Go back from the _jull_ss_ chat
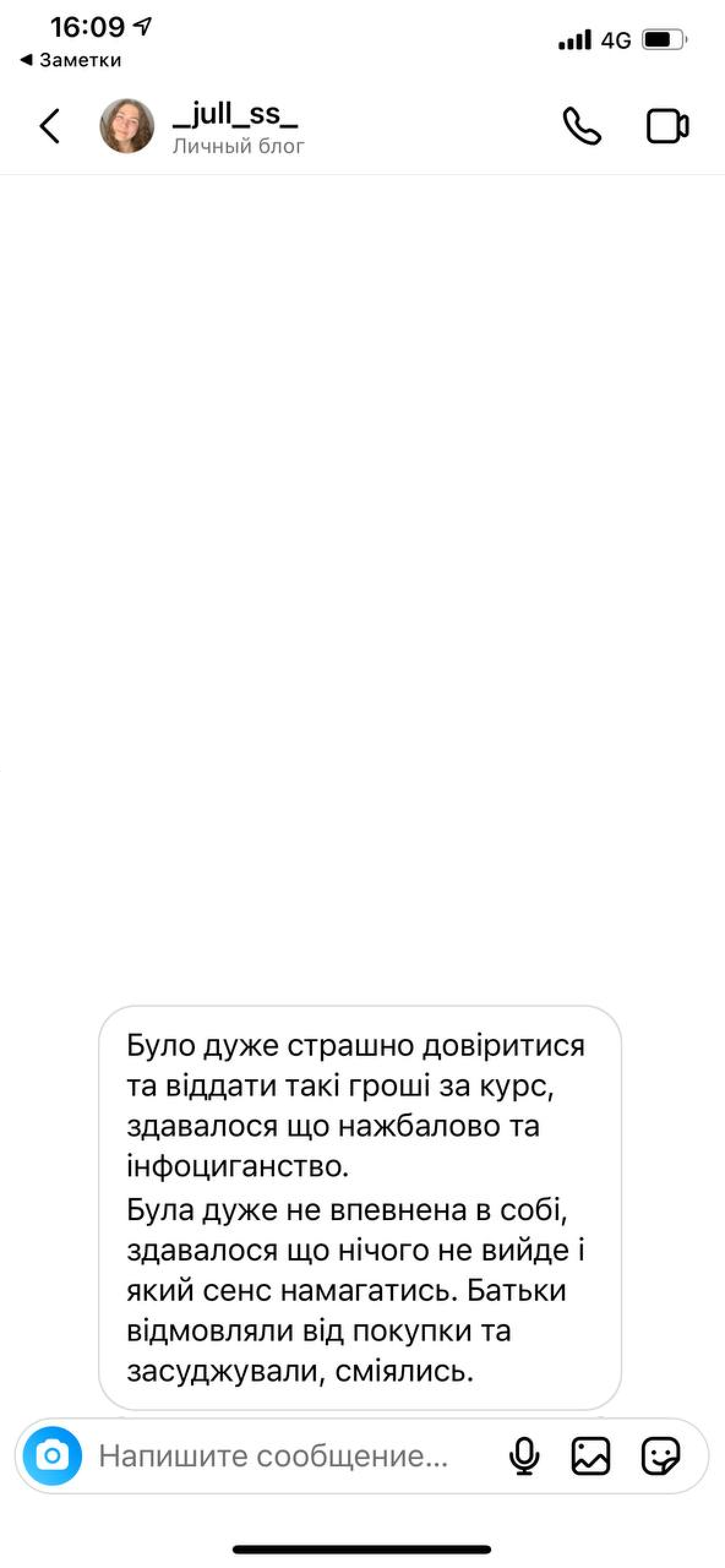725x1568 pixels. pos(50,126)
